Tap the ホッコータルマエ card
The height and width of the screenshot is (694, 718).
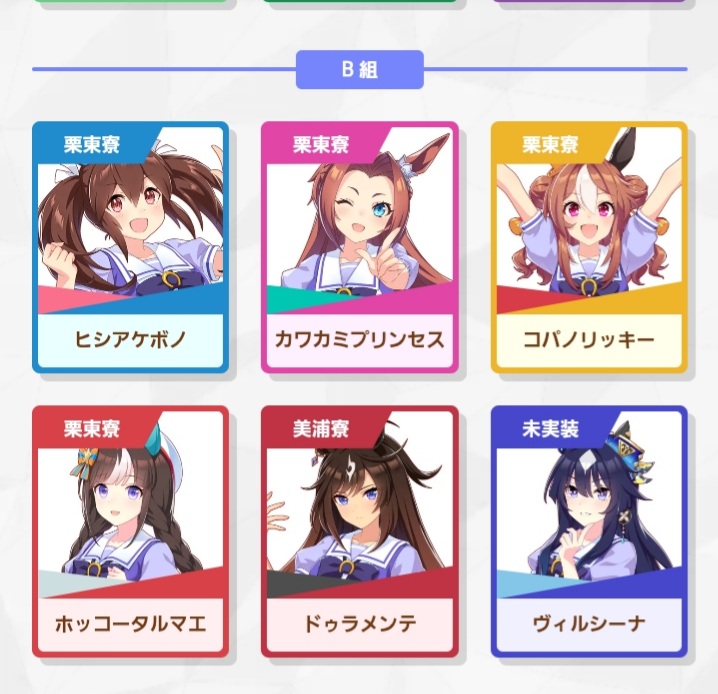pyautogui.click(x=130, y=531)
